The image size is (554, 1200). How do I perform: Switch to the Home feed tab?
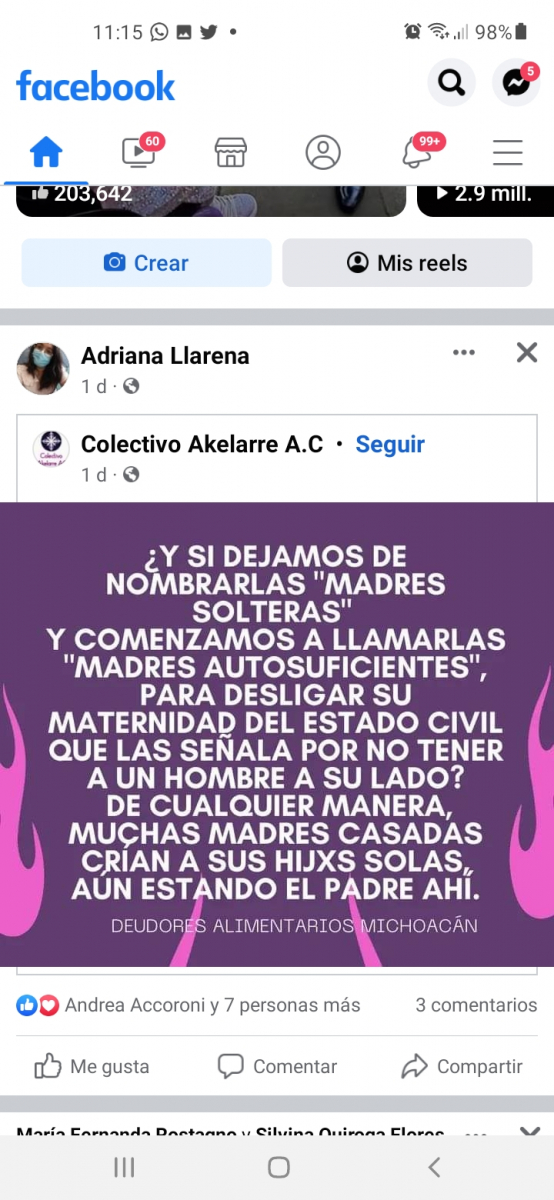[x=46, y=152]
